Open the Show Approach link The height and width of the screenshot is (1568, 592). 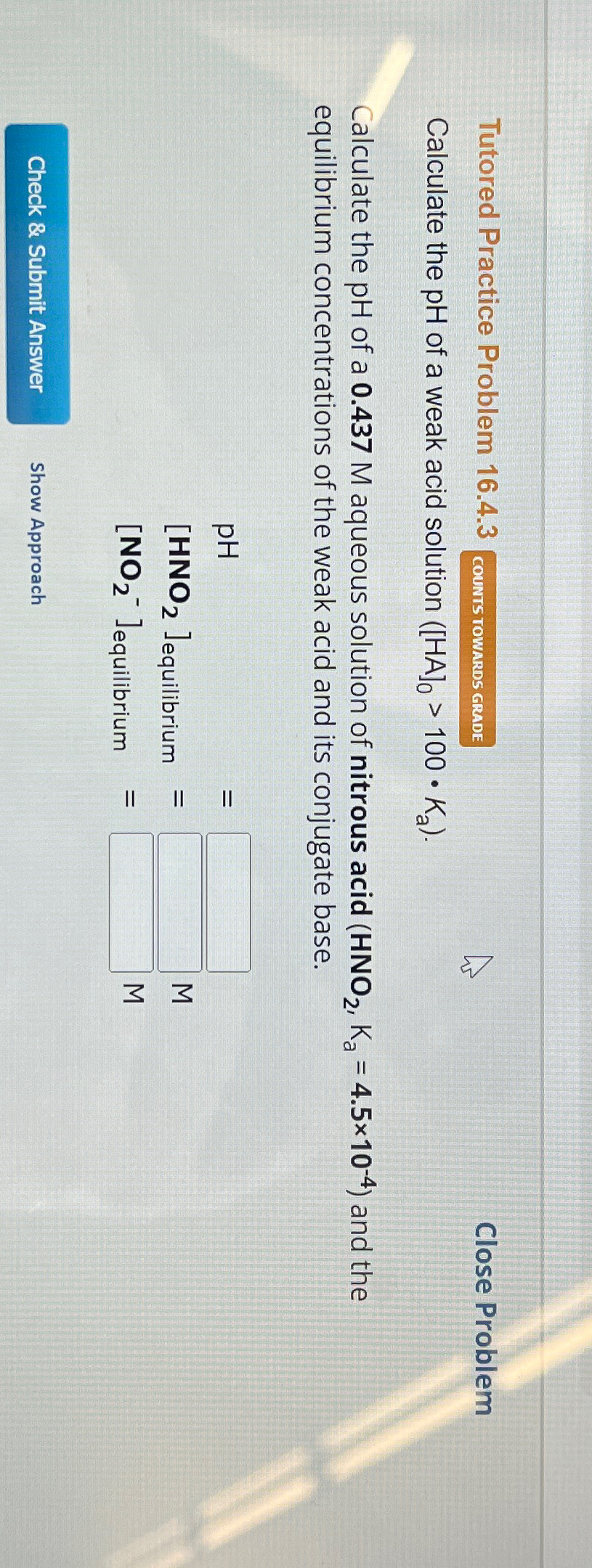[36, 534]
